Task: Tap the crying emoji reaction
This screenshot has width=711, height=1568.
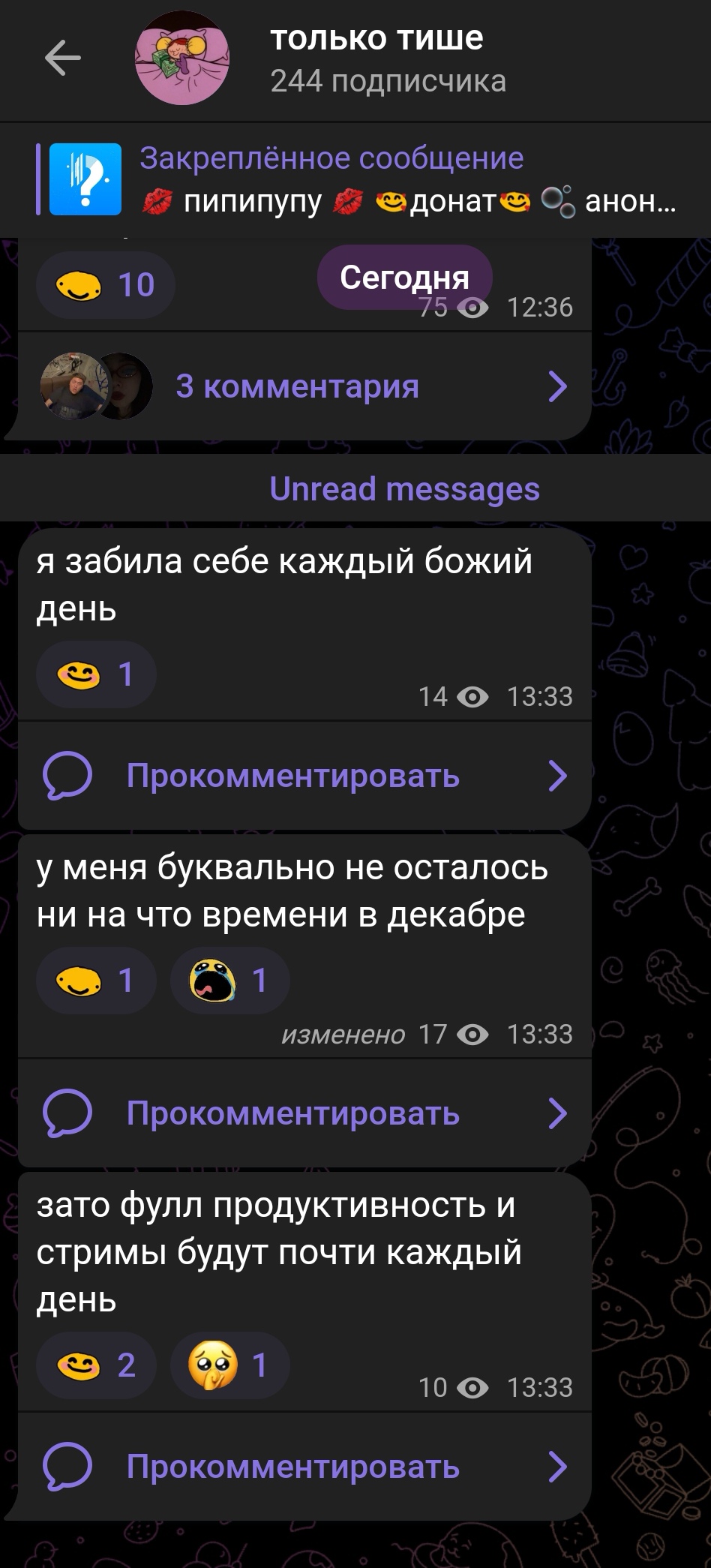Action: click(x=230, y=981)
